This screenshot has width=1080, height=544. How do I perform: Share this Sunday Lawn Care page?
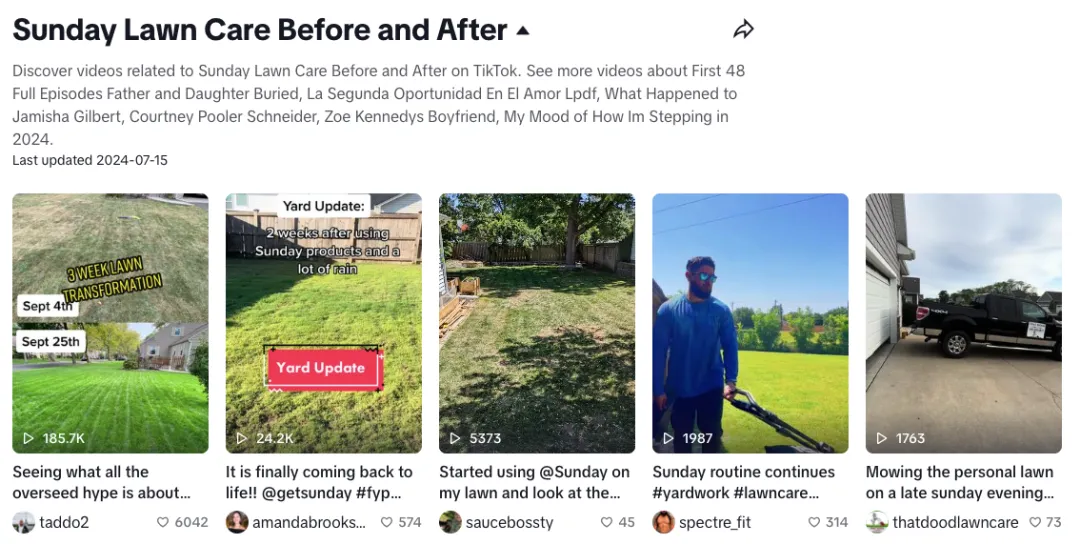click(743, 30)
